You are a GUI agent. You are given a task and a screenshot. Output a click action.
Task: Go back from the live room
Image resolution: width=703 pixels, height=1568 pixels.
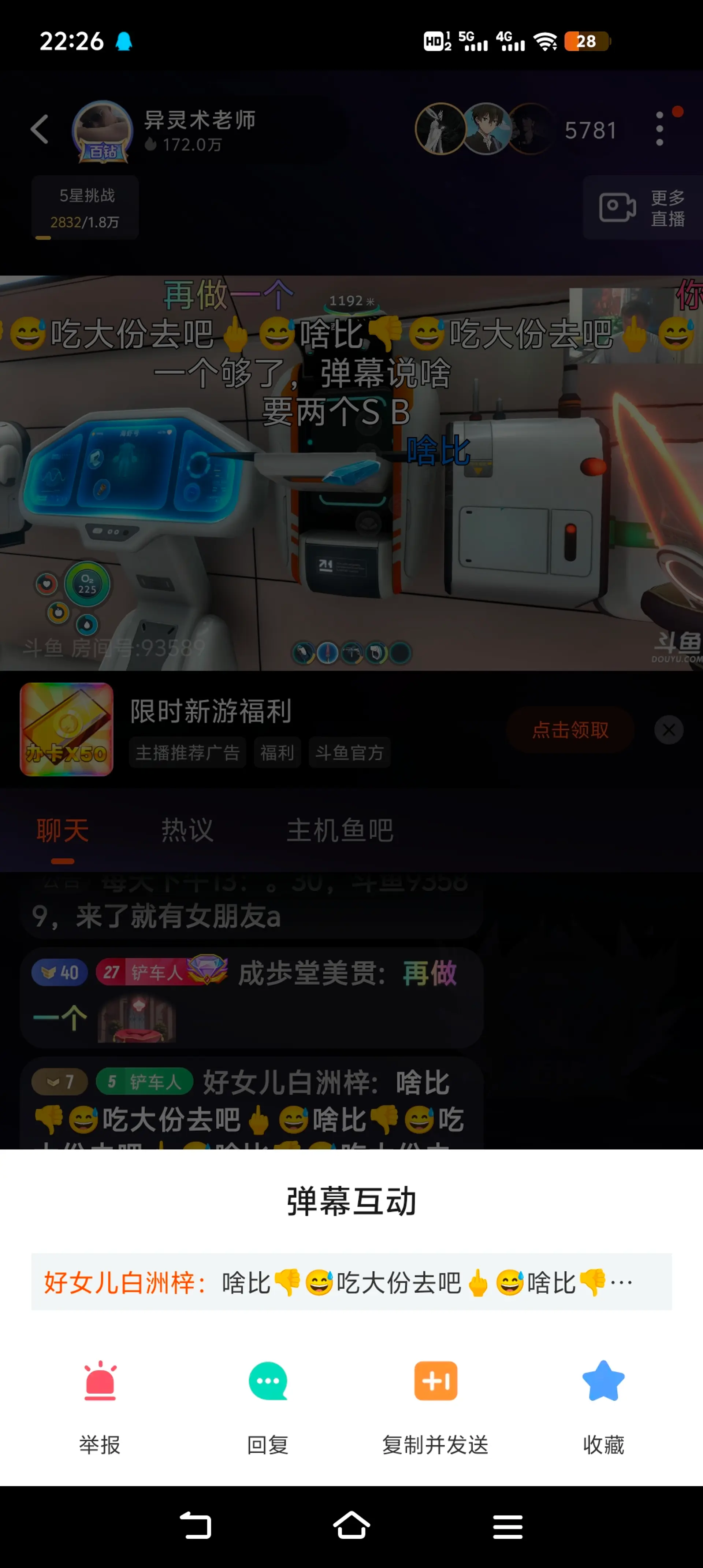coord(40,130)
